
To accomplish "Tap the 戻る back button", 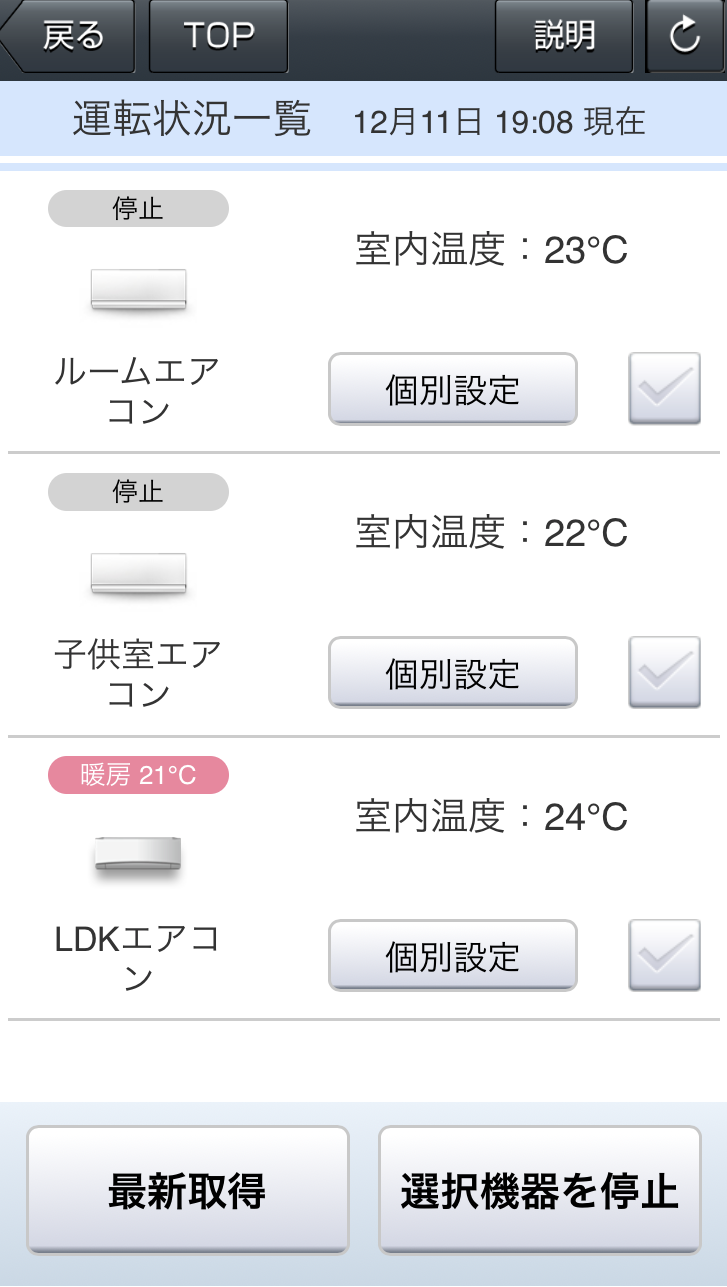I will coord(70,37).
